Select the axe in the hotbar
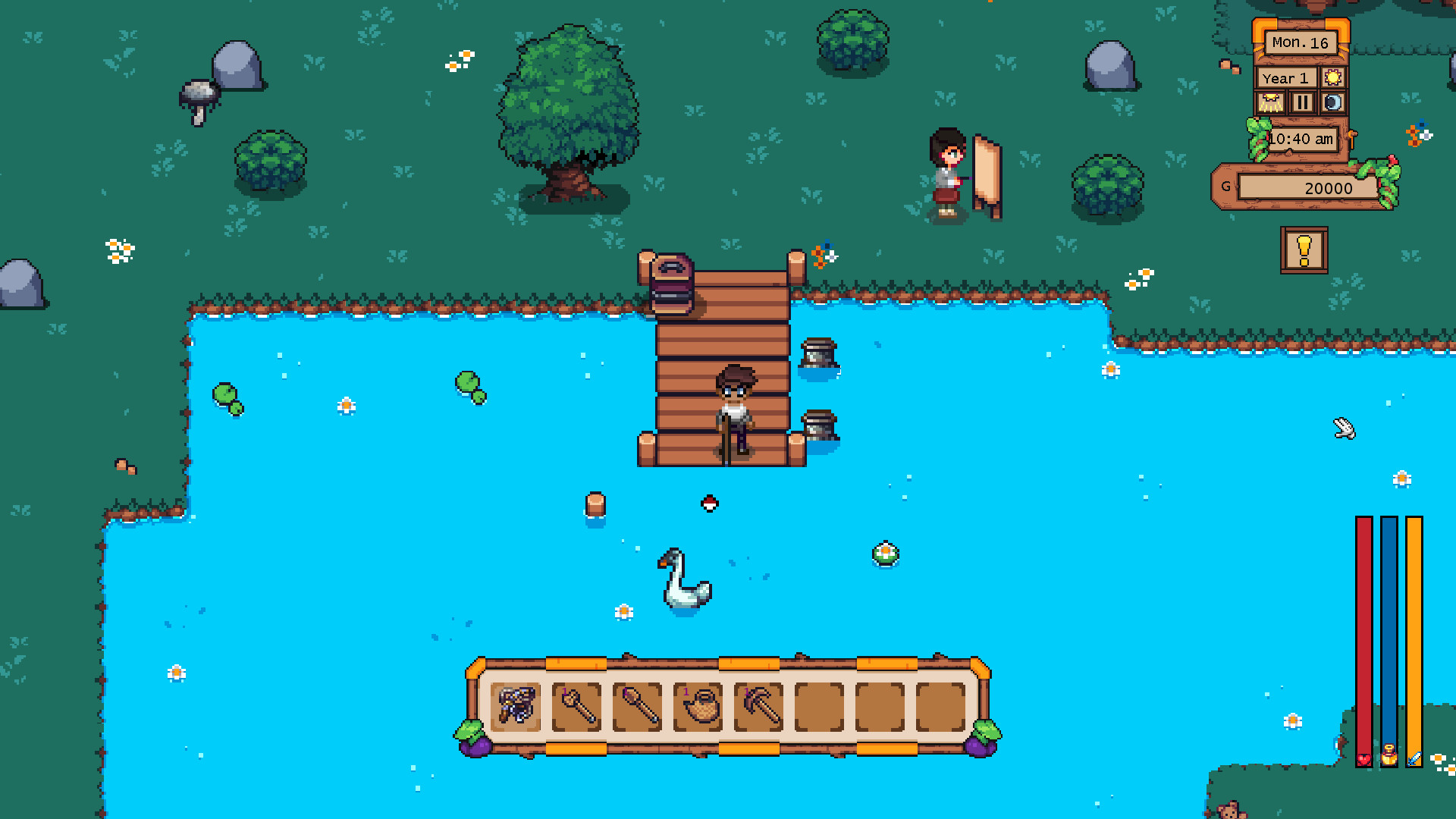 pyautogui.click(x=516, y=706)
